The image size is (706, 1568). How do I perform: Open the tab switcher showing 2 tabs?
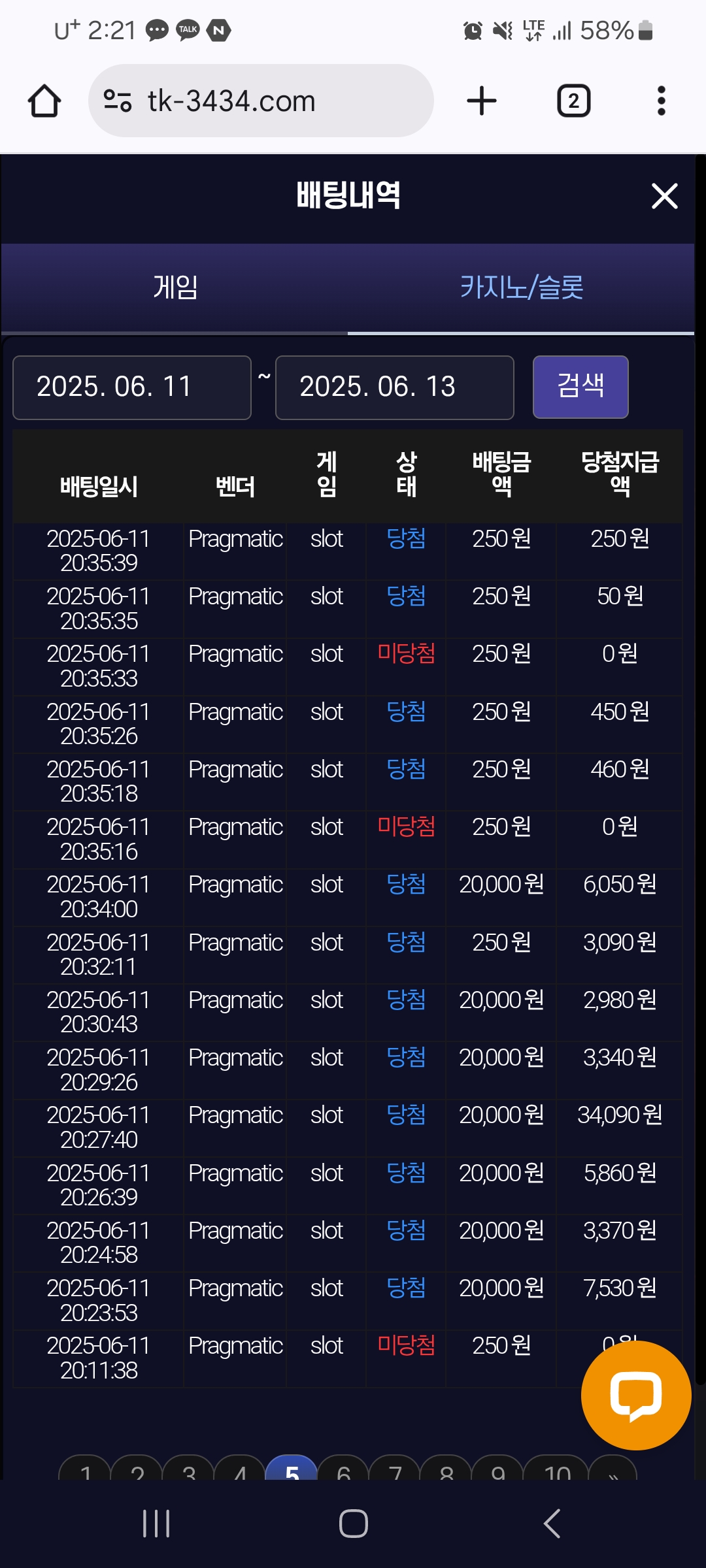pyautogui.click(x=573, y=101)
